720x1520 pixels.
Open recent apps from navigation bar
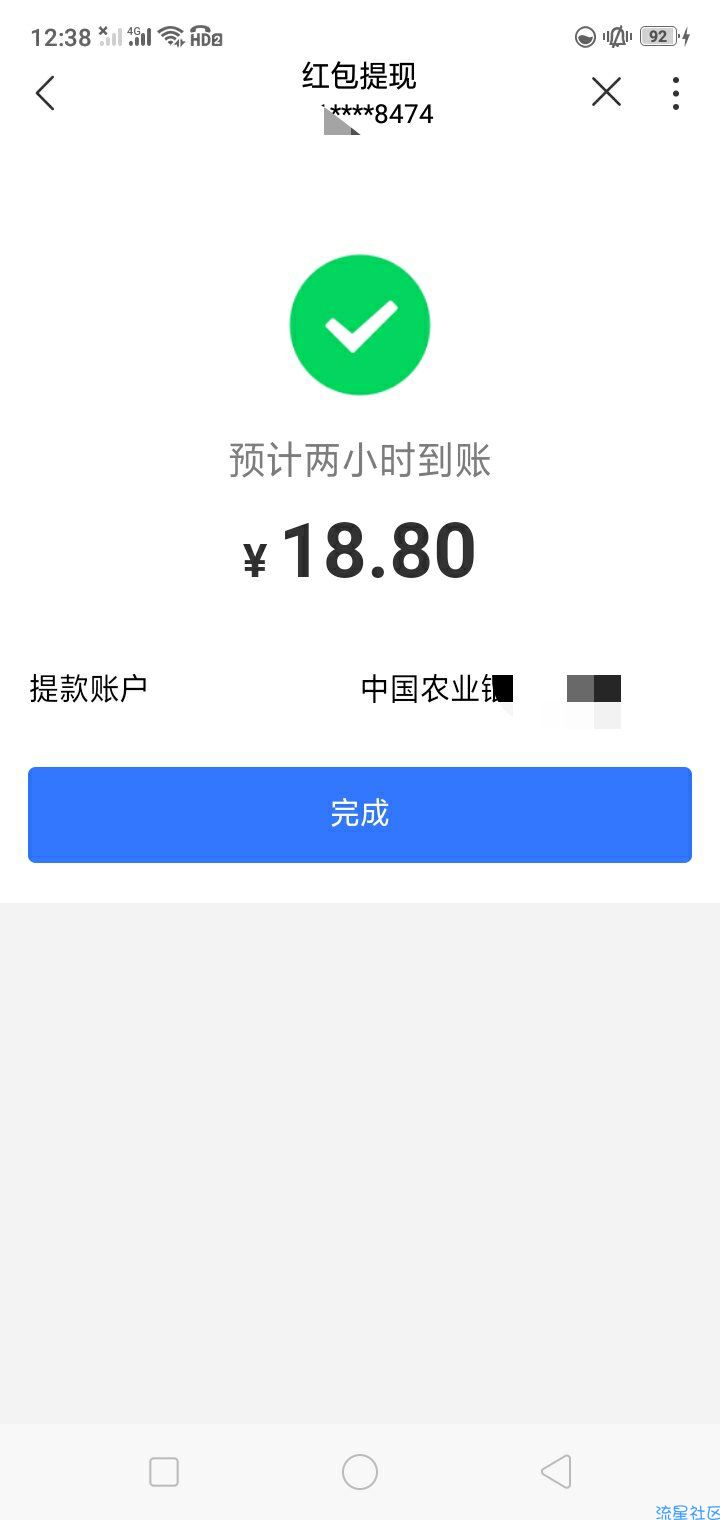coord(164,1472)
